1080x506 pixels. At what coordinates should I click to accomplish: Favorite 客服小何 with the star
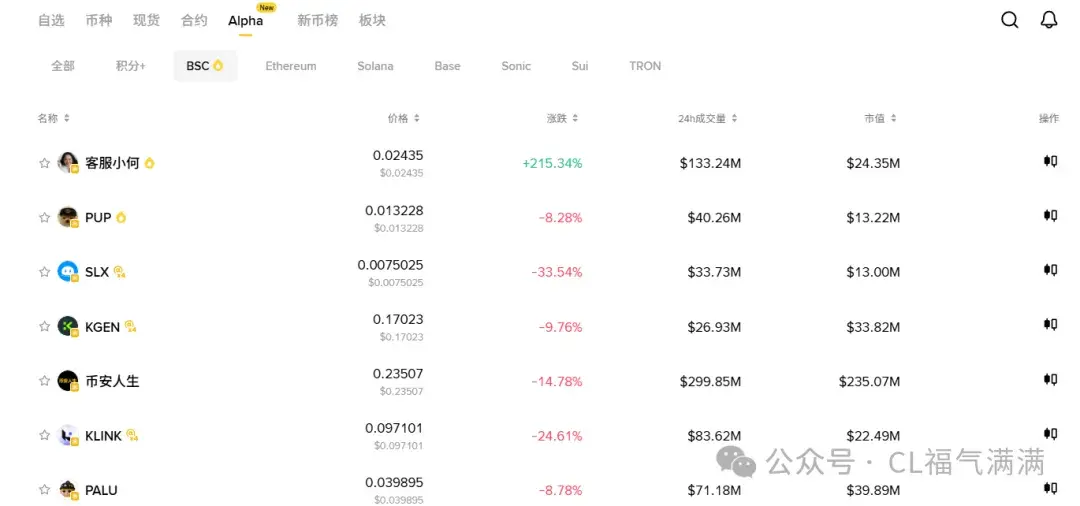point(44,163)
